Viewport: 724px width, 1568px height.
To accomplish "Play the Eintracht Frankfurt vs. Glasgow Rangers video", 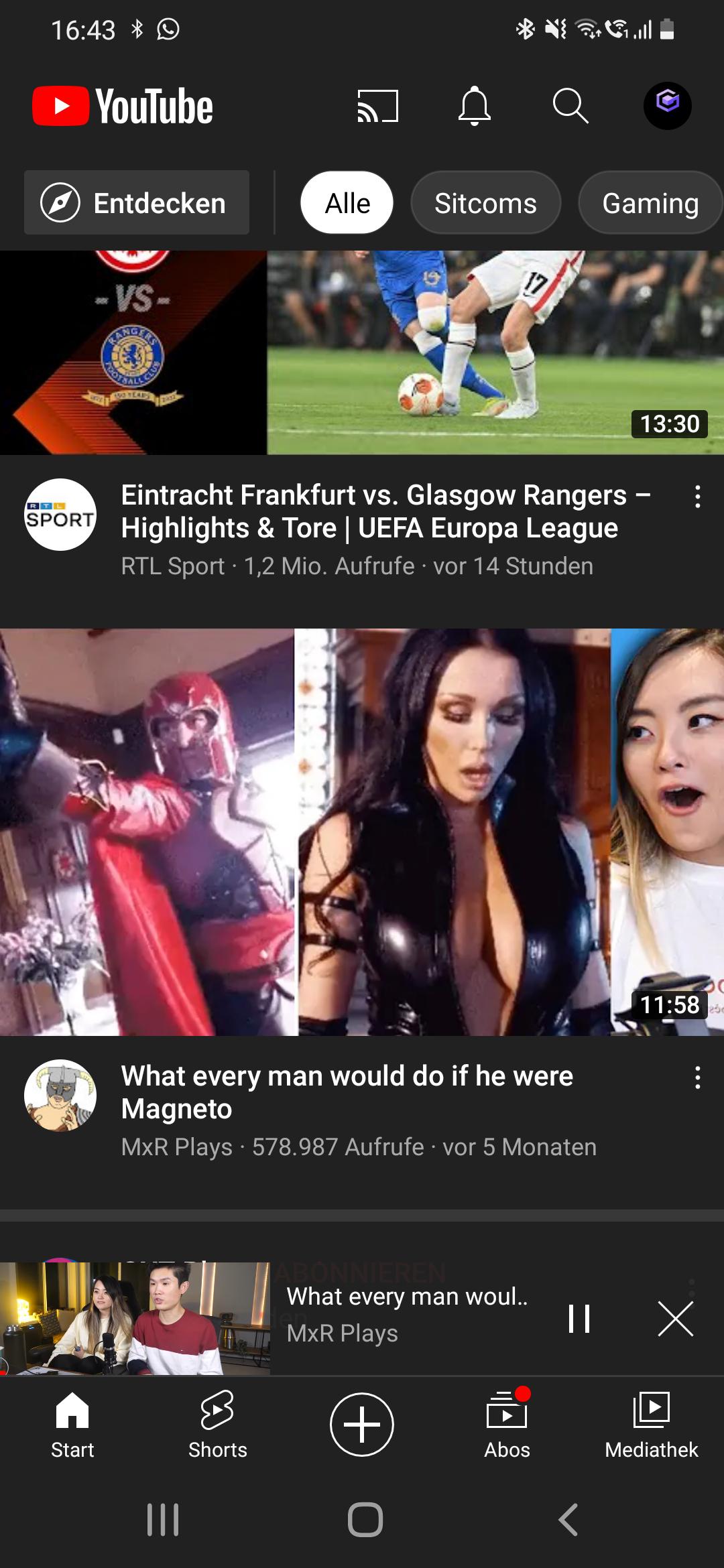I will [x=362, y=352].
